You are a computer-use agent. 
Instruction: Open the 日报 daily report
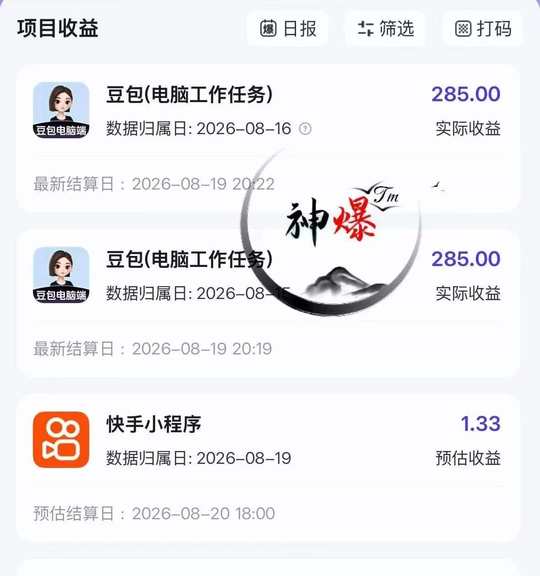click(x=288, y=29)
